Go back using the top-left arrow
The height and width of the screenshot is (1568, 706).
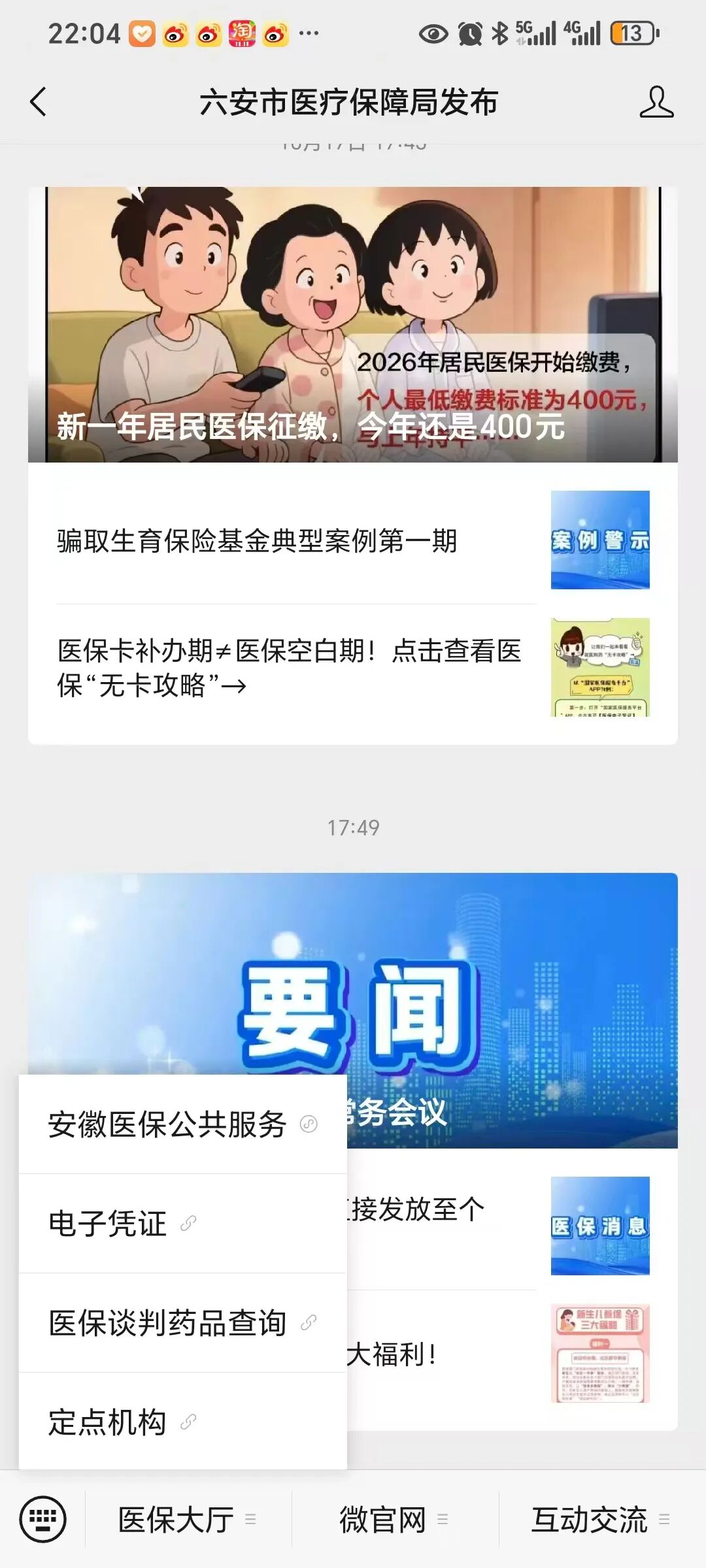coord(39,102)
